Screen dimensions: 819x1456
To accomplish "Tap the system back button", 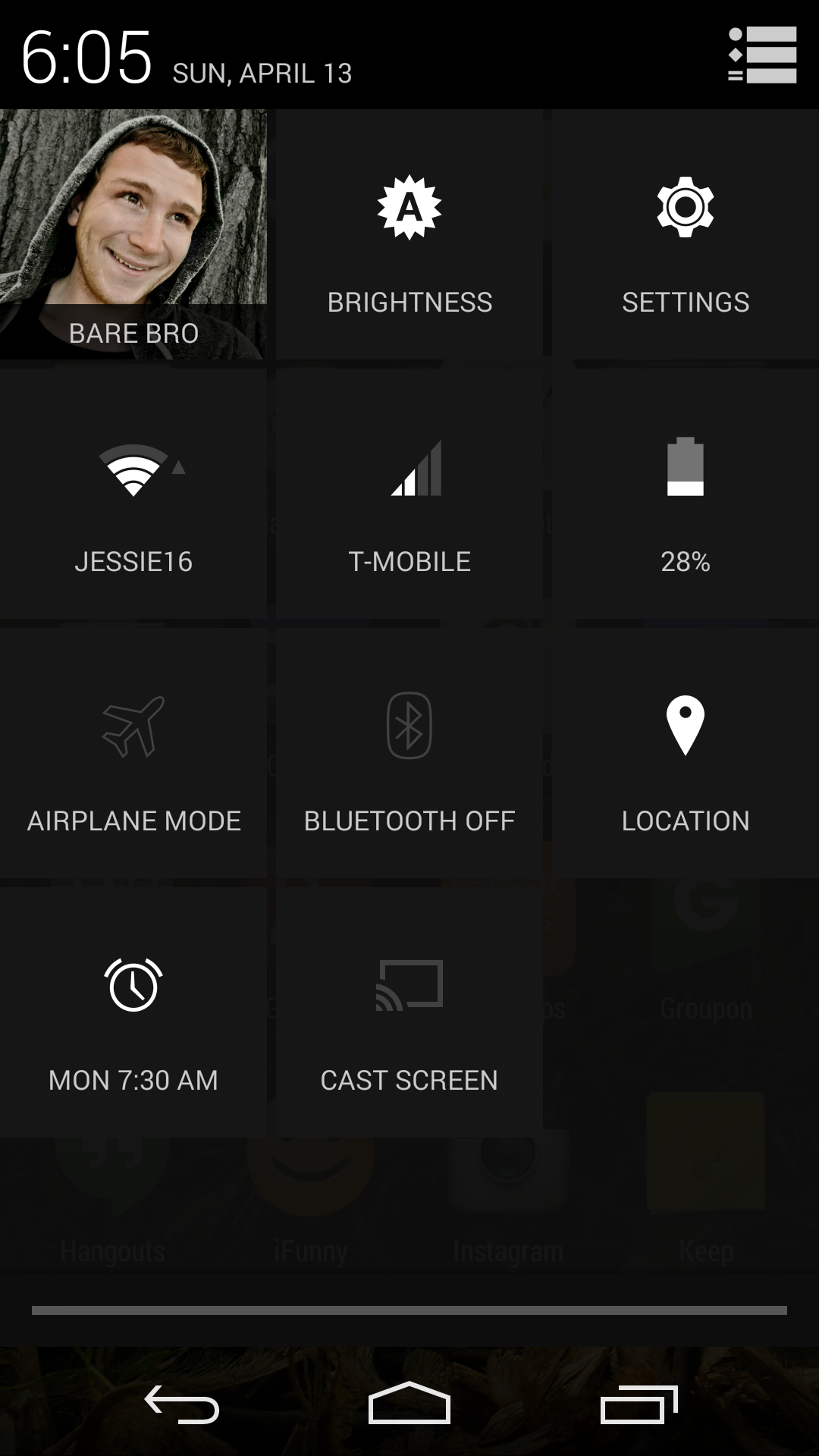I will [x=182, y=1404].
